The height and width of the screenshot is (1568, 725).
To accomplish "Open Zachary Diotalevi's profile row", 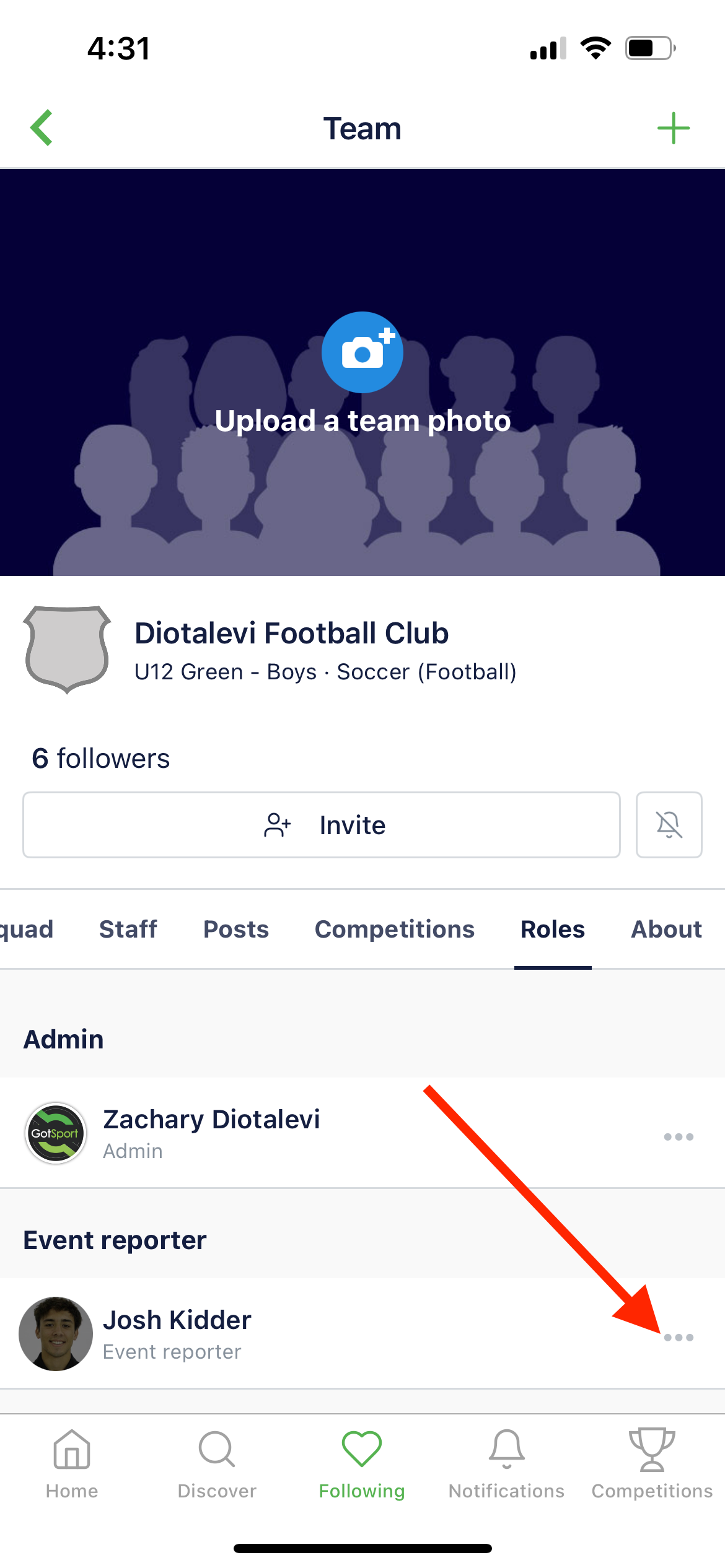I will [211, 1133].
